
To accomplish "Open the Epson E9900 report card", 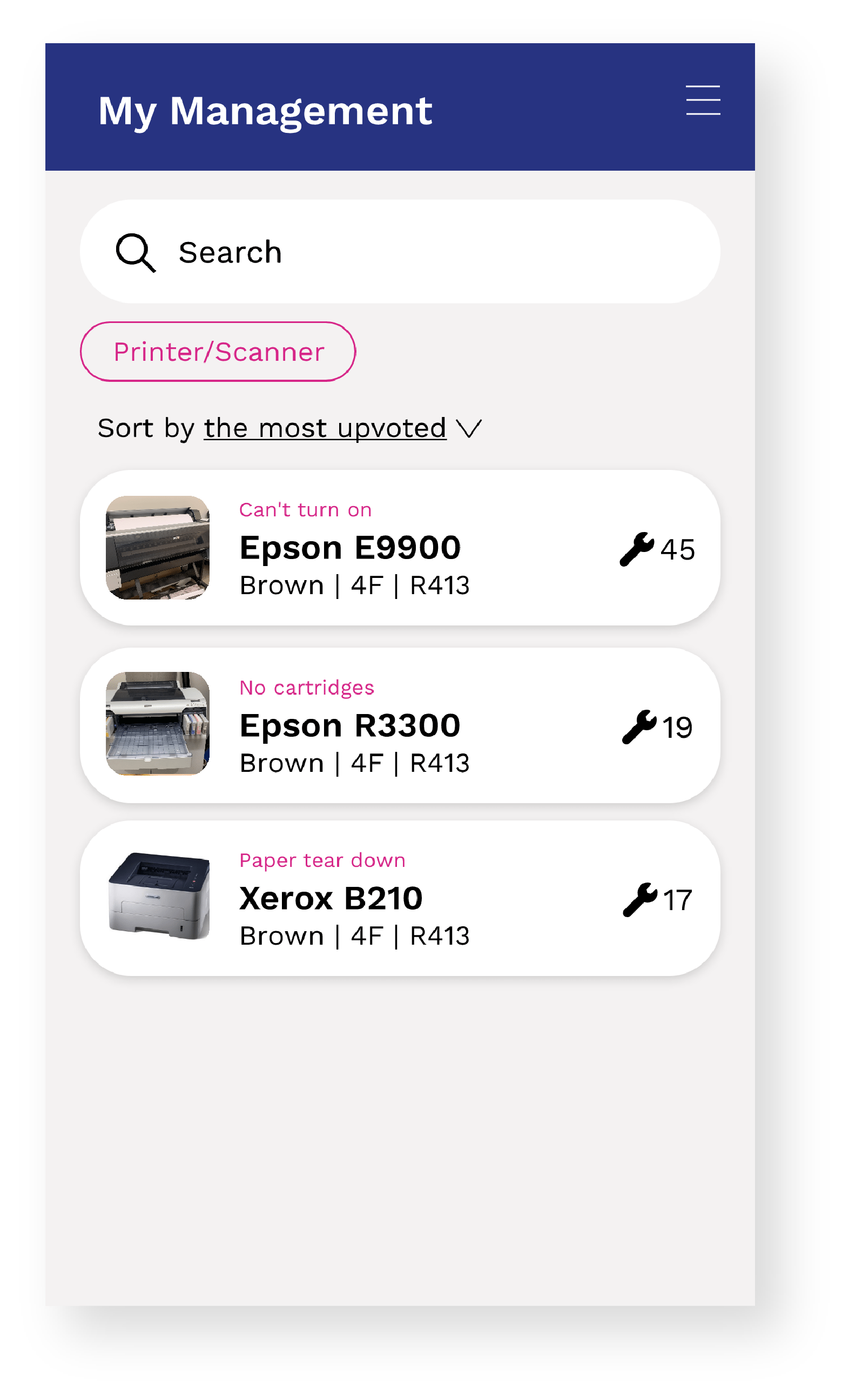I will click(400, 548).
